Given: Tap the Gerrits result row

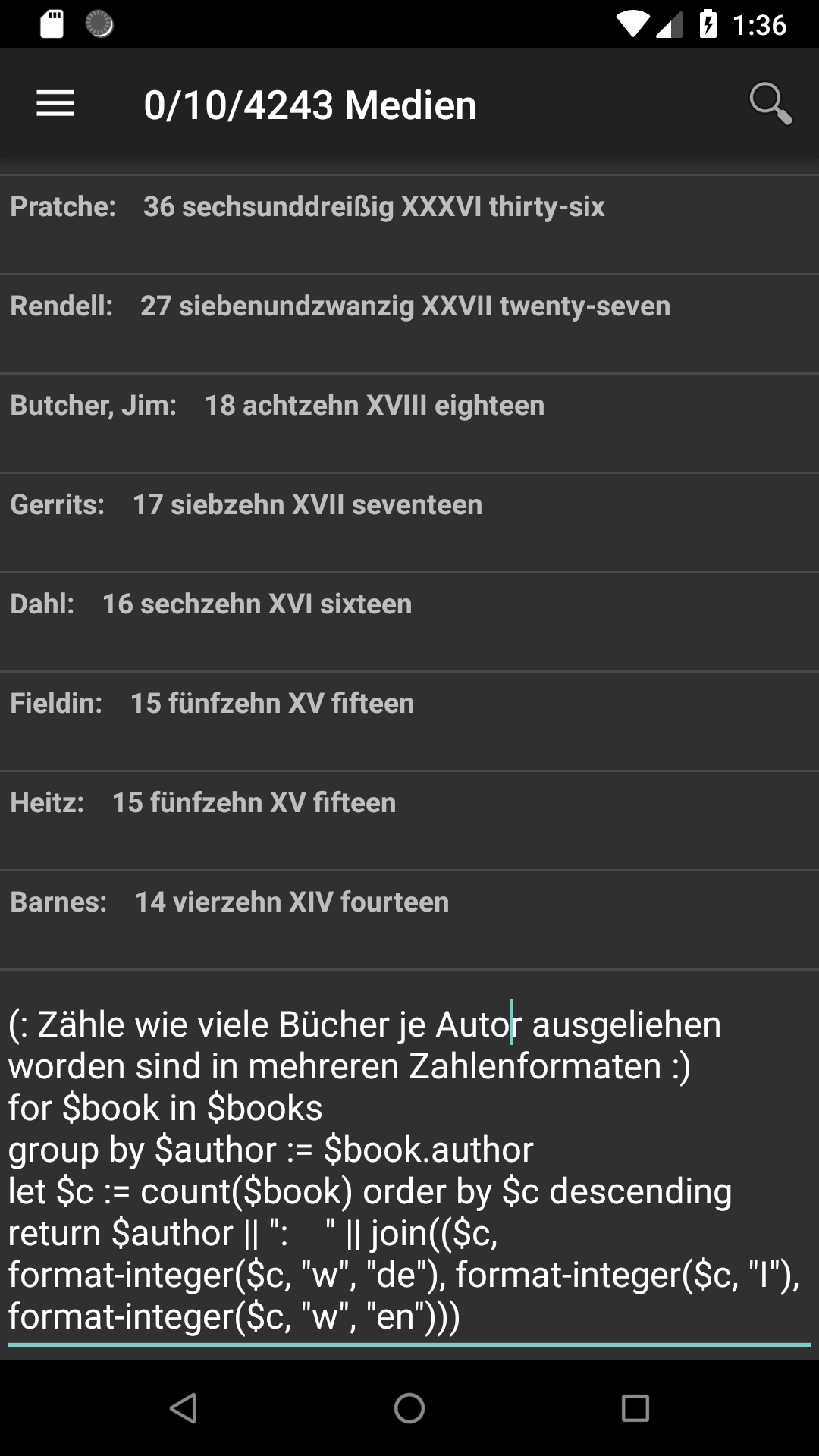Looking at the screenshot, I should 409,522.
